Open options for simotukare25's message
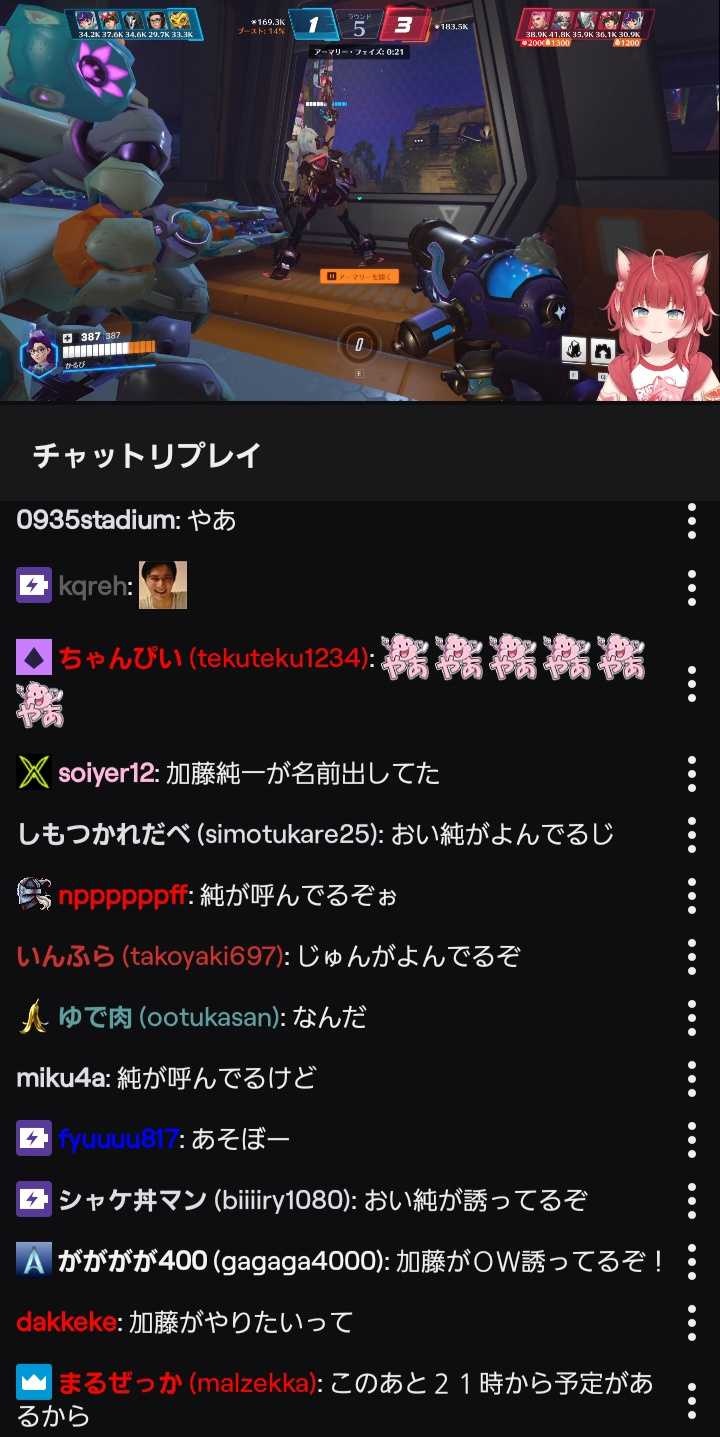 [691, 835]
